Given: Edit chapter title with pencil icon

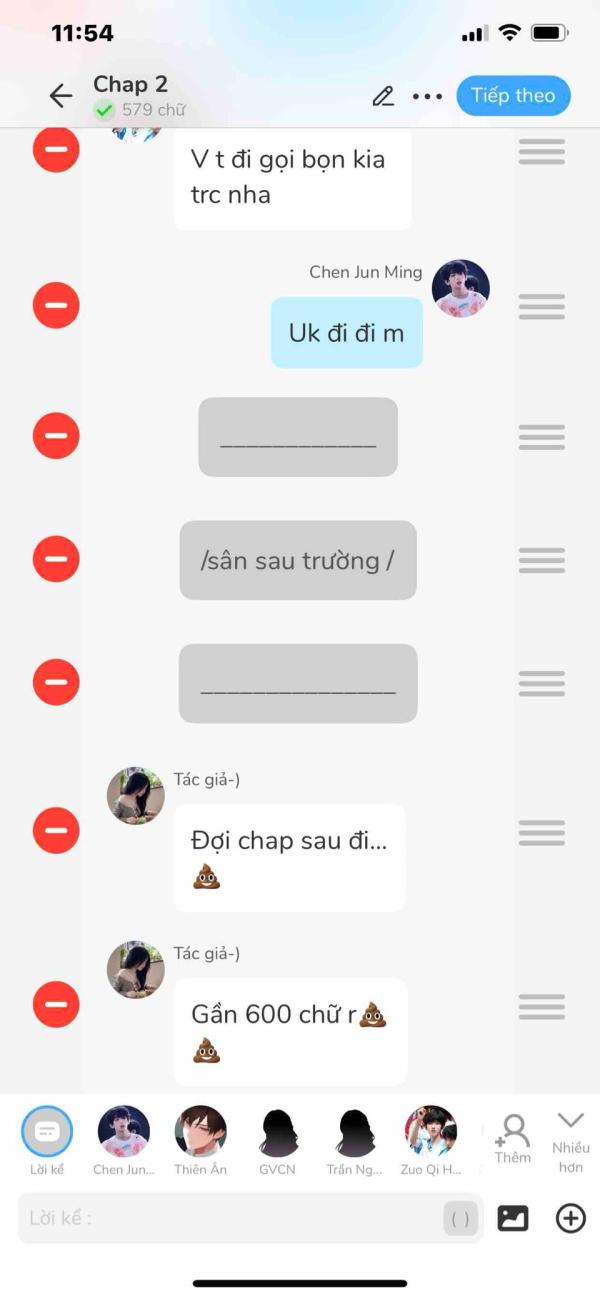Looking at the screenshot, I should click(x=383, y=96).
